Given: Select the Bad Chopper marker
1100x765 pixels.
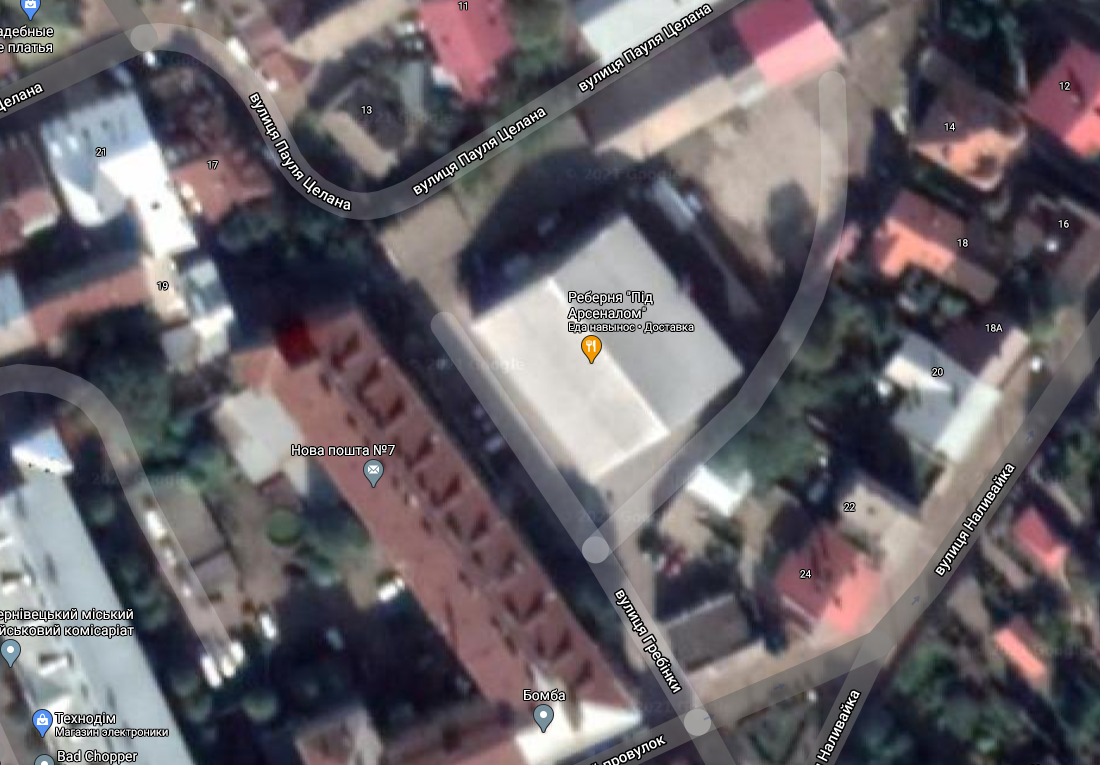Looking at the screenshot, I should coord(43,760).
